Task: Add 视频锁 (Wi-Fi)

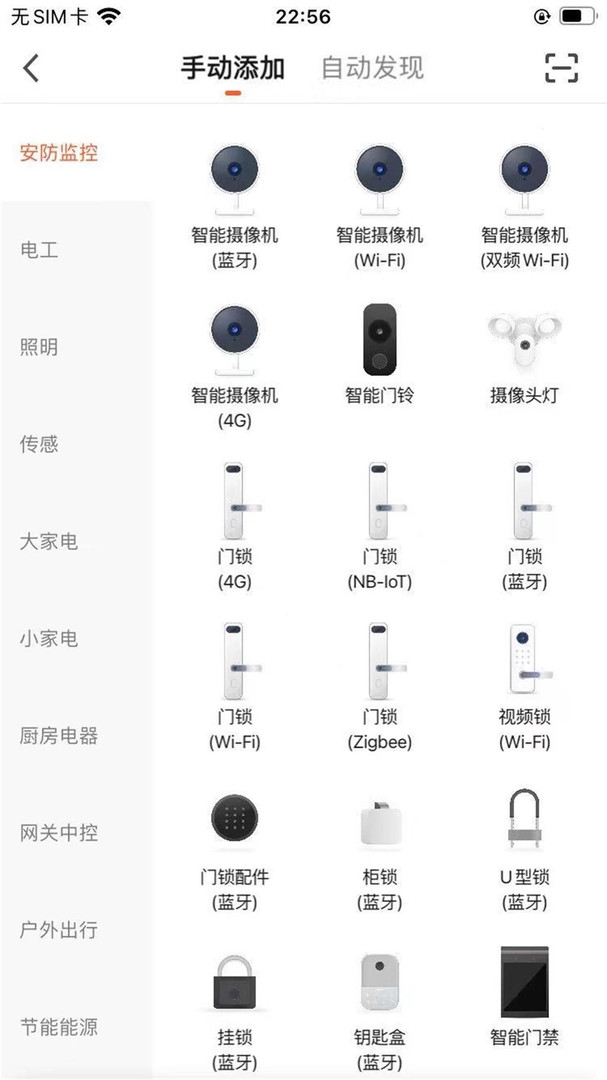Action: pos(524,687)
